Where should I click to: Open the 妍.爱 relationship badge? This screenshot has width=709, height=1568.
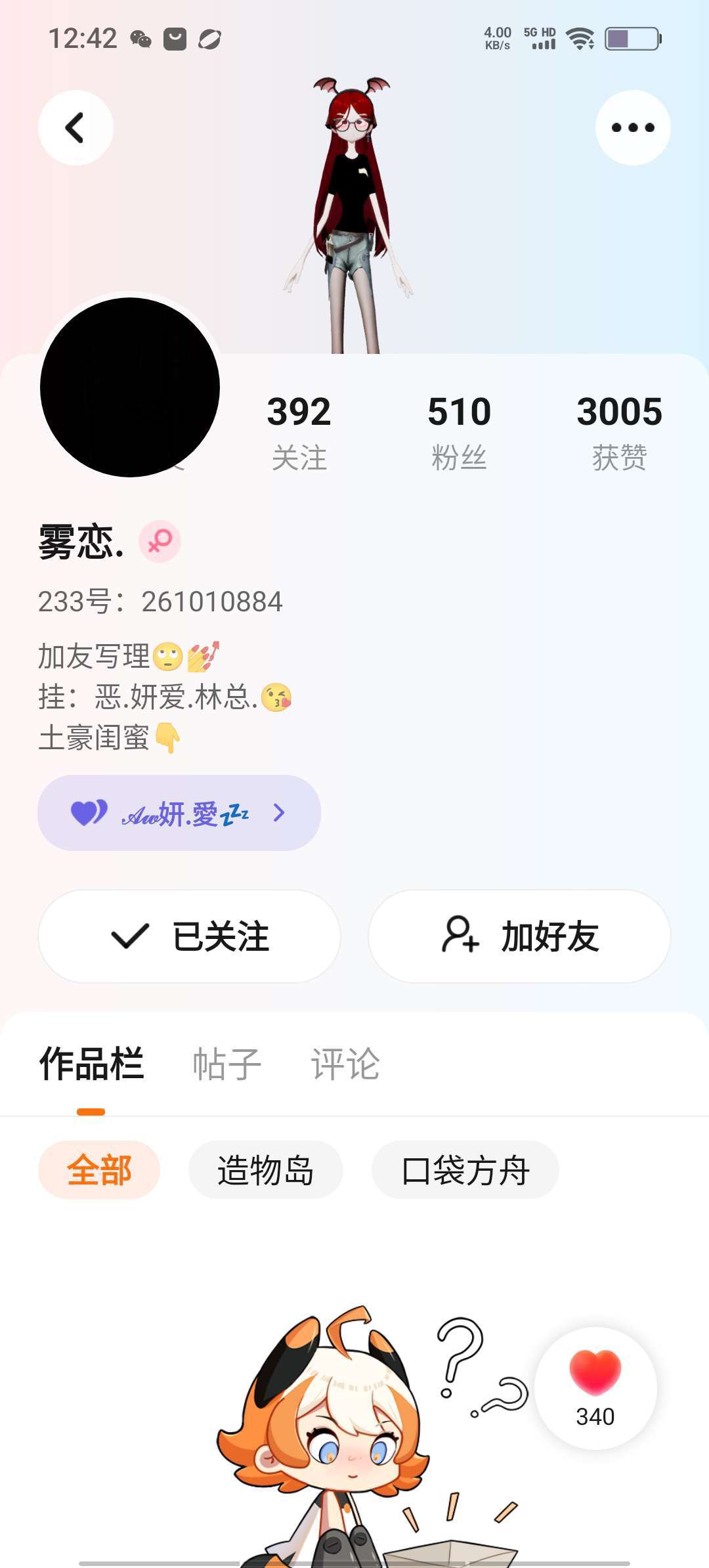179,813
